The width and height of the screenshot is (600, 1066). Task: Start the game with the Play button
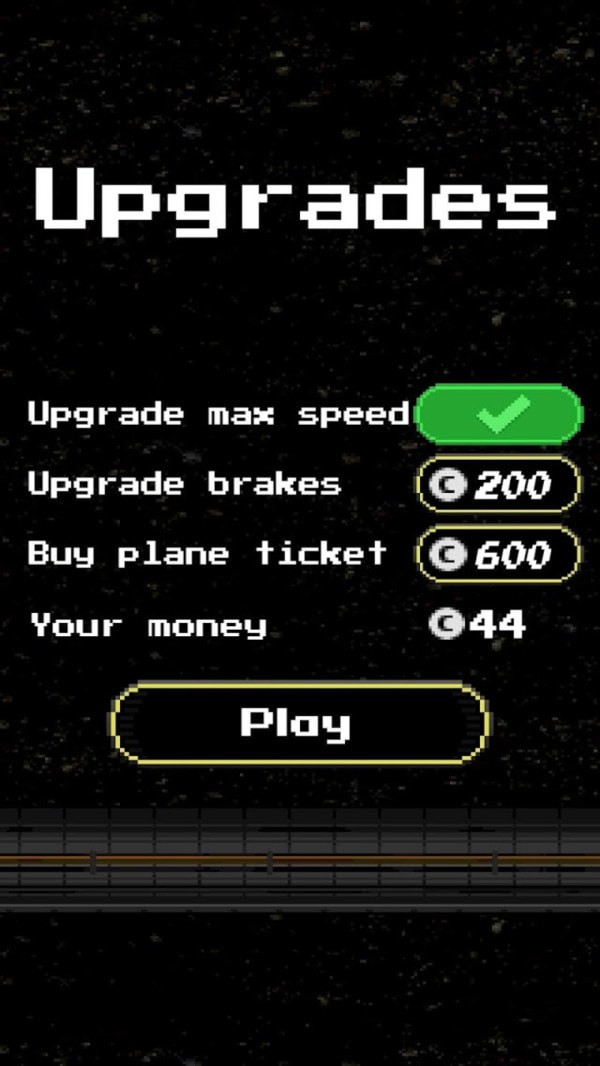(299, 723)
